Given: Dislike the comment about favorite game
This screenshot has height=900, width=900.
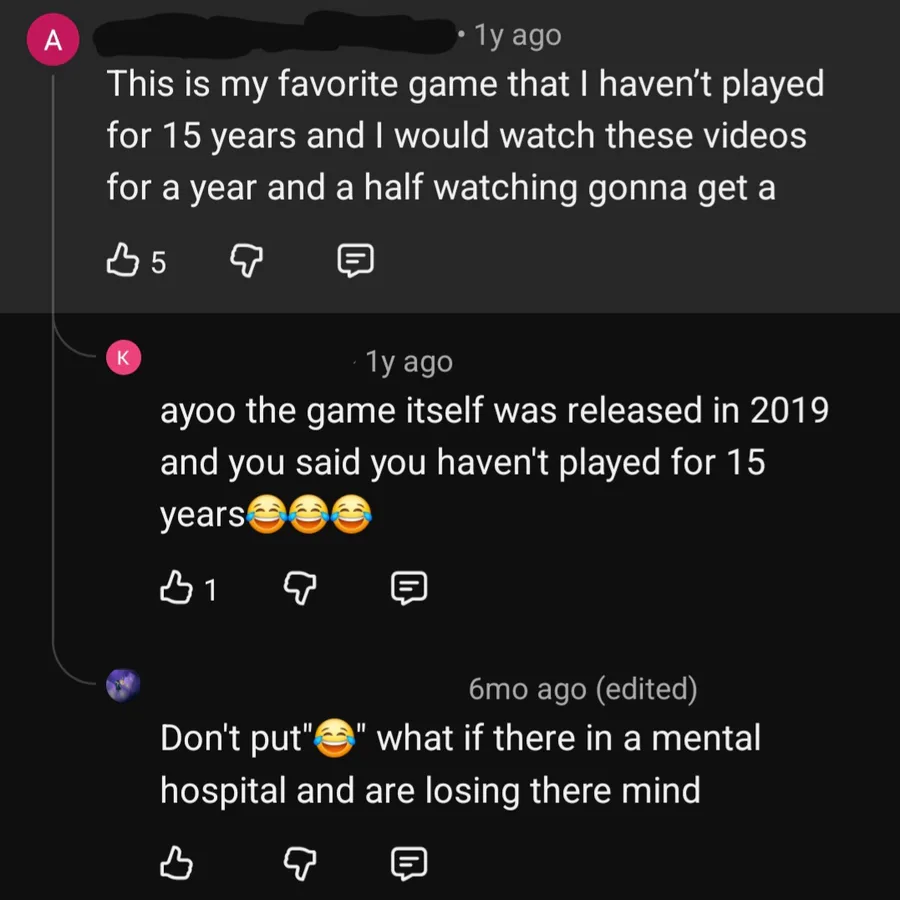Looking at the screenshot, I should click(244, 262).
